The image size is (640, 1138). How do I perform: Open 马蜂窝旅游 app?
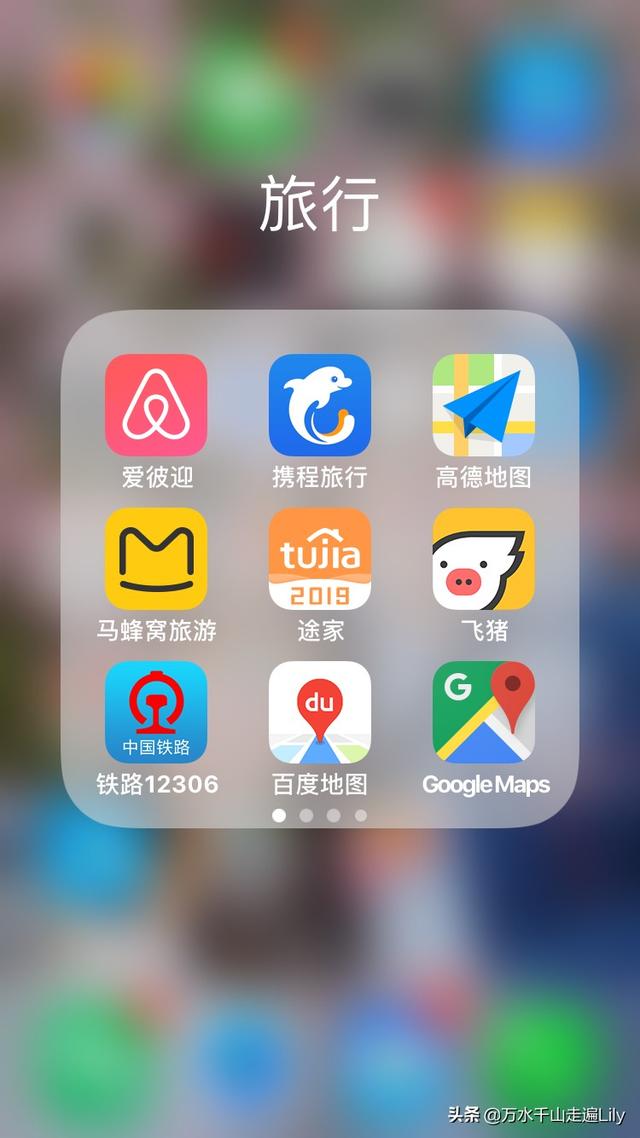156,558
